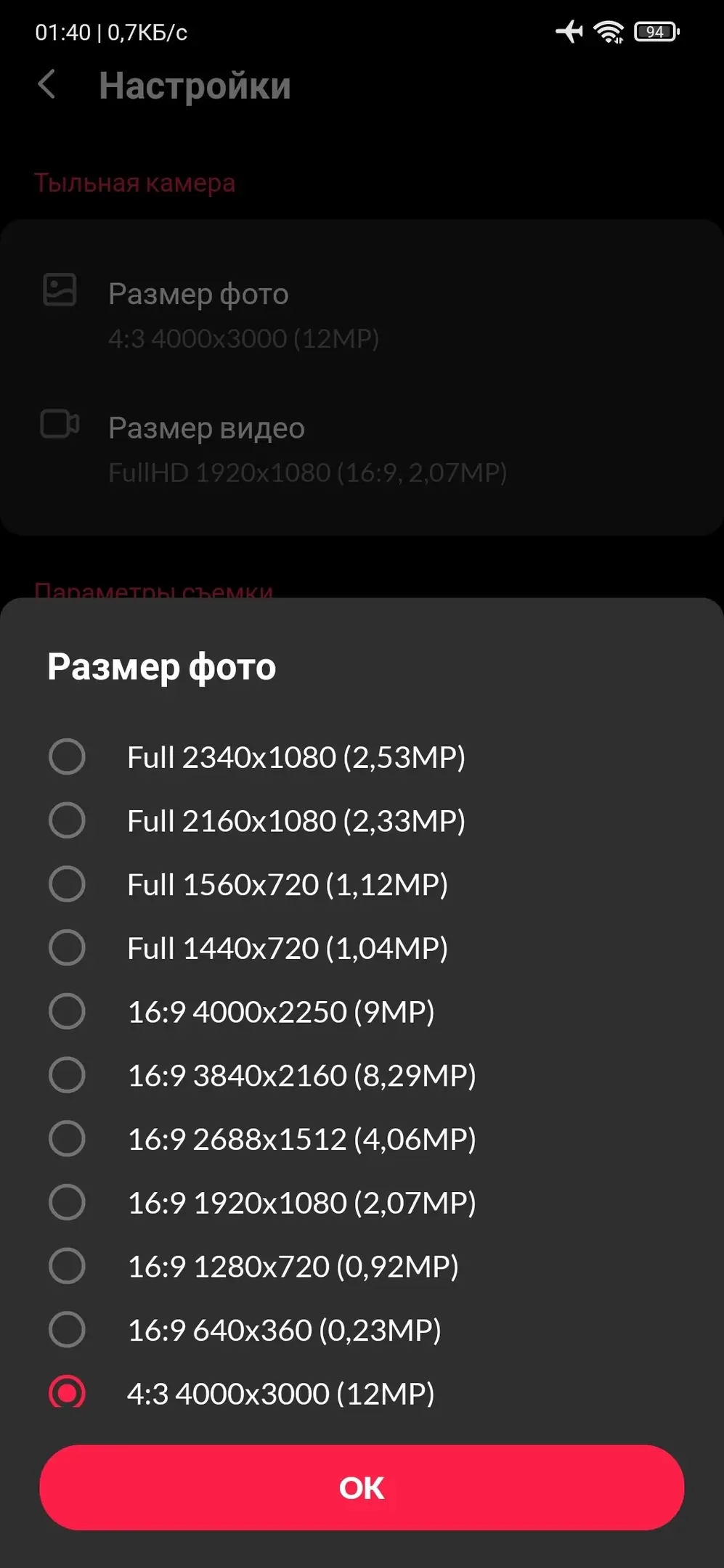
Task: Confirm photo size with OK button
Action: tap(362, 1487)
